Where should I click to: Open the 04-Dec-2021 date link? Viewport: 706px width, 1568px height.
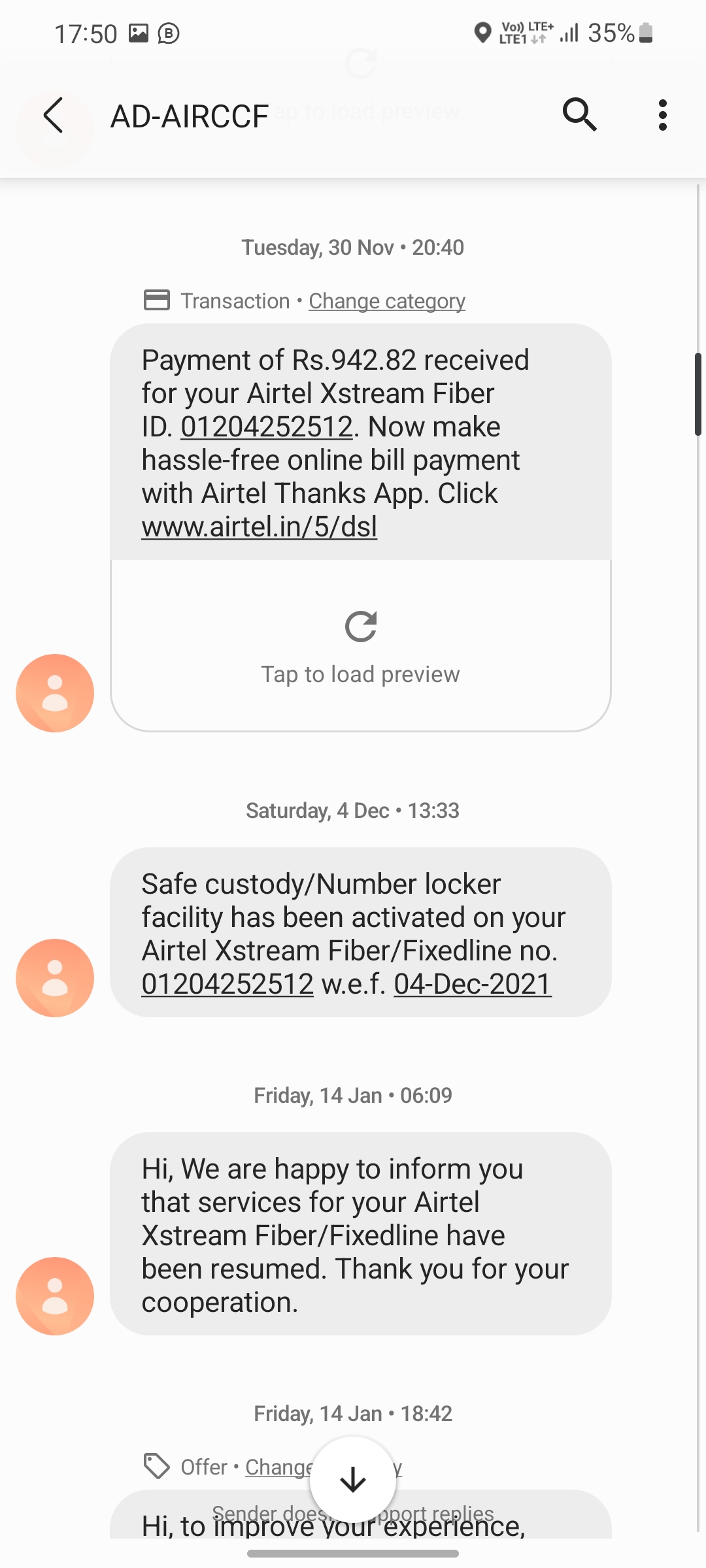[473, 985]
